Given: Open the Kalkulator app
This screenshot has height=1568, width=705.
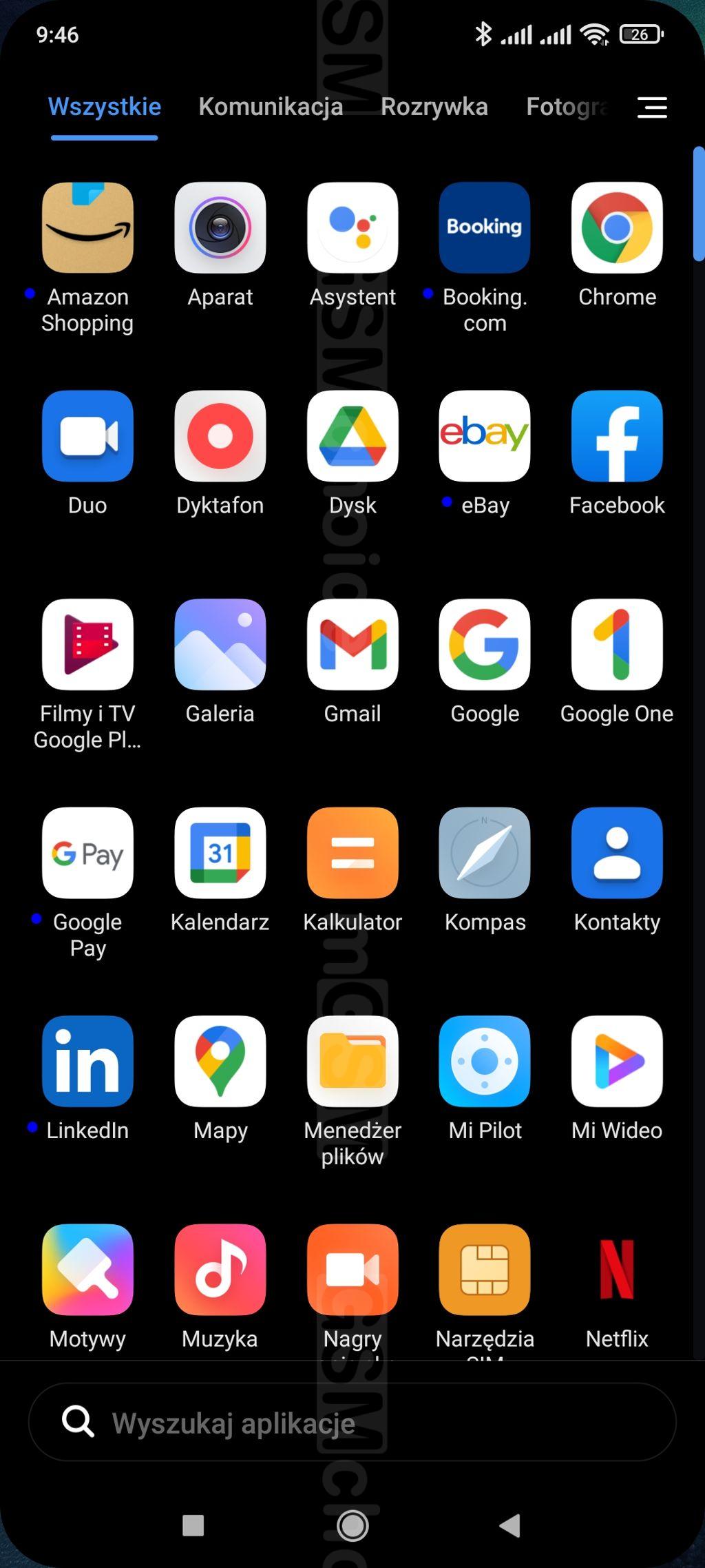Looking at the screenshot, I should coord(352,853).
